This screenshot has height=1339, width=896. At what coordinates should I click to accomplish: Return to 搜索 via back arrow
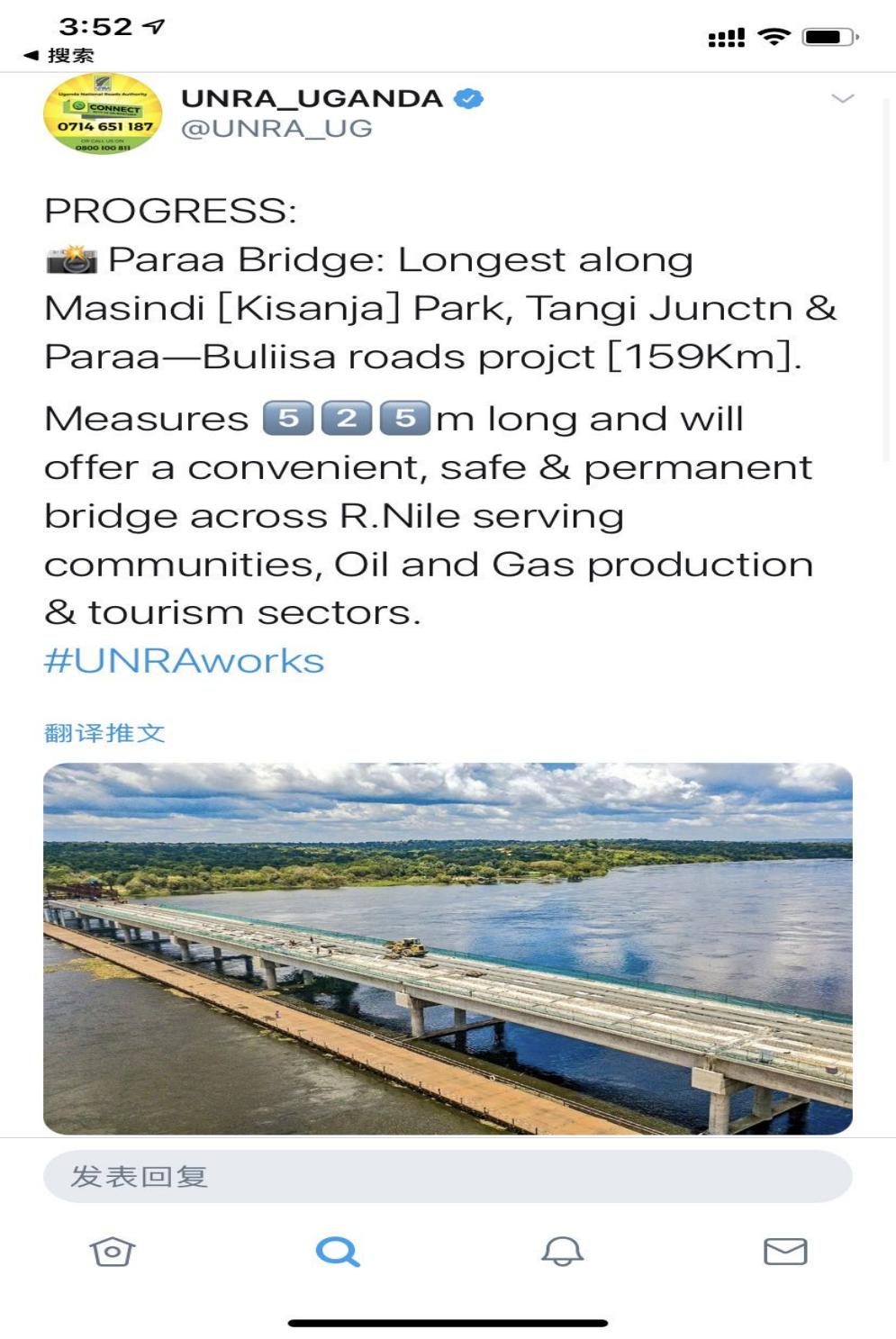point(59,56)
